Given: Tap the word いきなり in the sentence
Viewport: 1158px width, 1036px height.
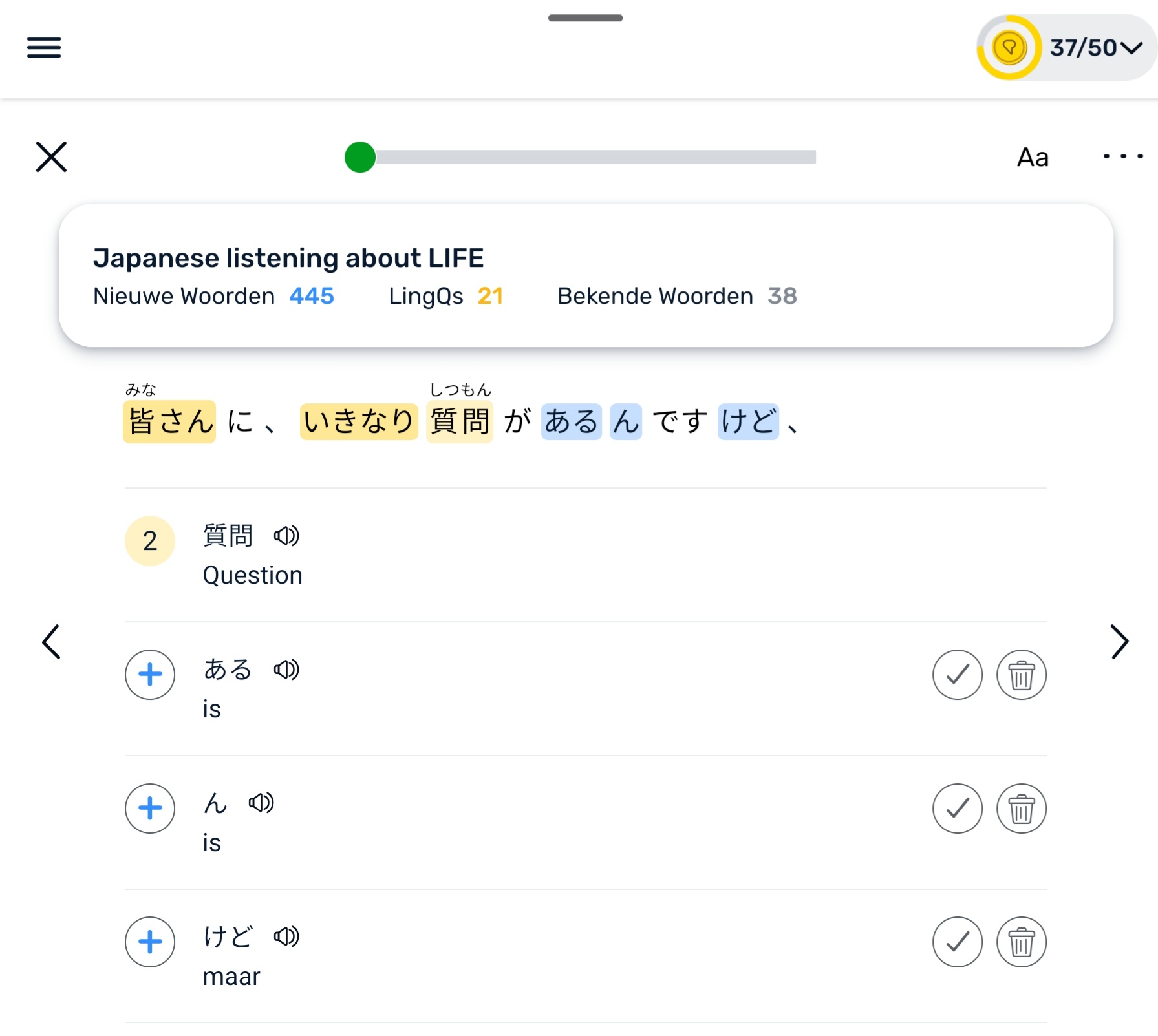Looking at the screenshot, I should pos(359,421).
